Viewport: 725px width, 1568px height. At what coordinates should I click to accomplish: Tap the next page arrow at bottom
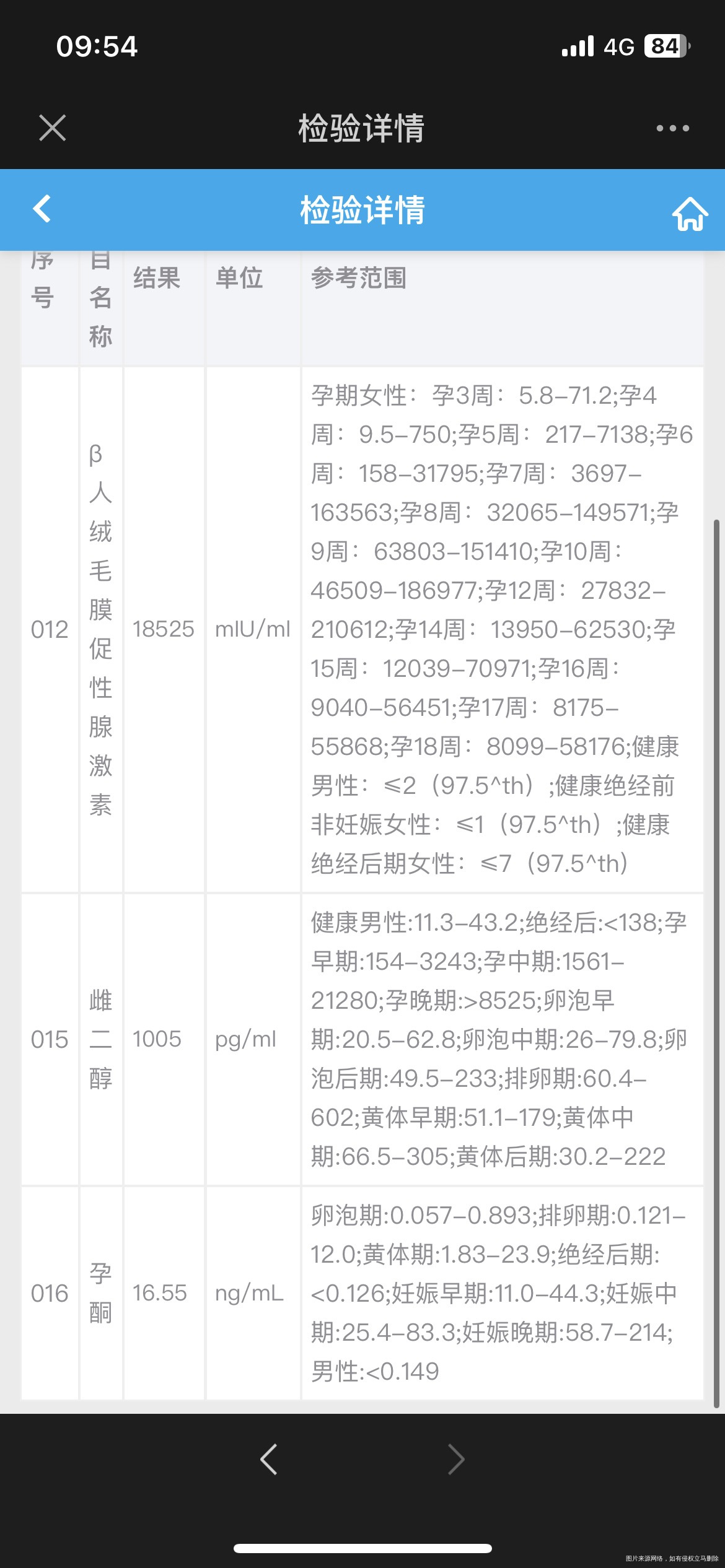click(x=457, y=1460)
